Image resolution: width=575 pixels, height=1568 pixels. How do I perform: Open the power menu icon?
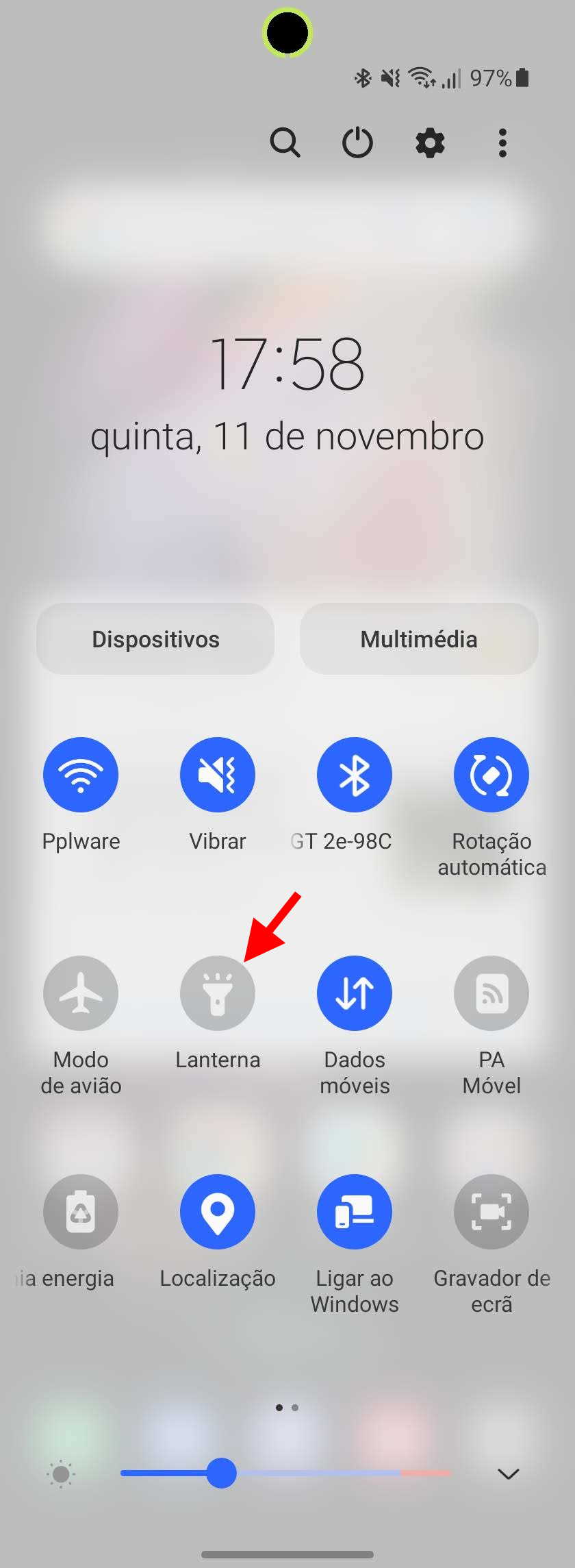[357, 143]
